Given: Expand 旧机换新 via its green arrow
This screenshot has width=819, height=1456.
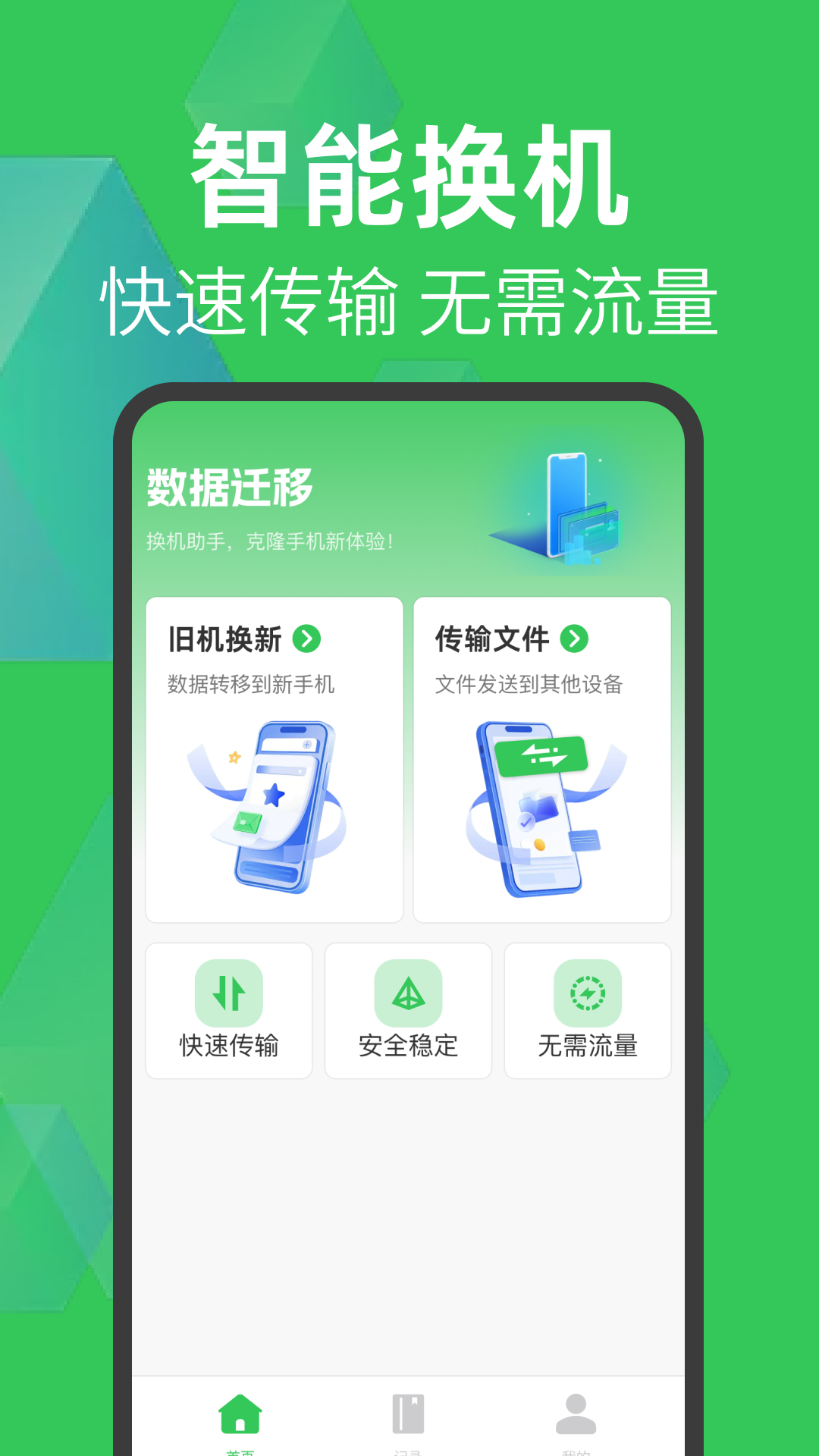Looking at the screenshot, I should (307, 639).
